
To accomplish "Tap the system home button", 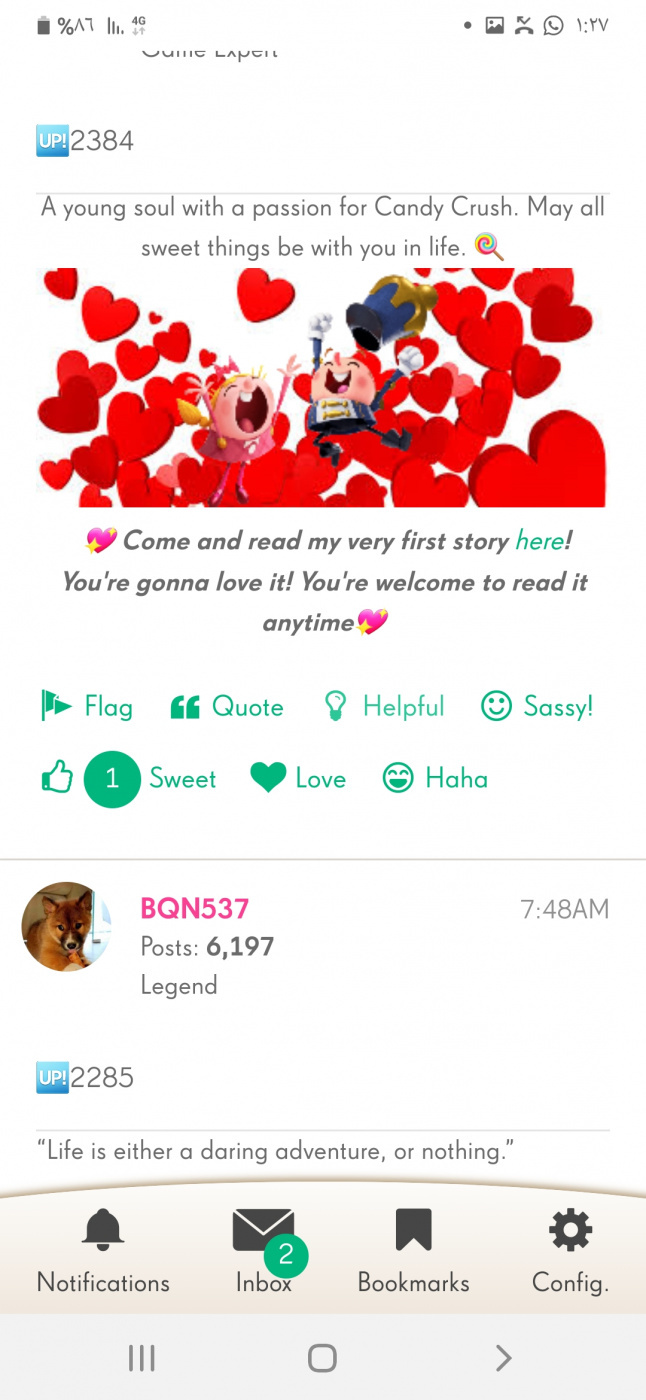I will pos(322,1357).
